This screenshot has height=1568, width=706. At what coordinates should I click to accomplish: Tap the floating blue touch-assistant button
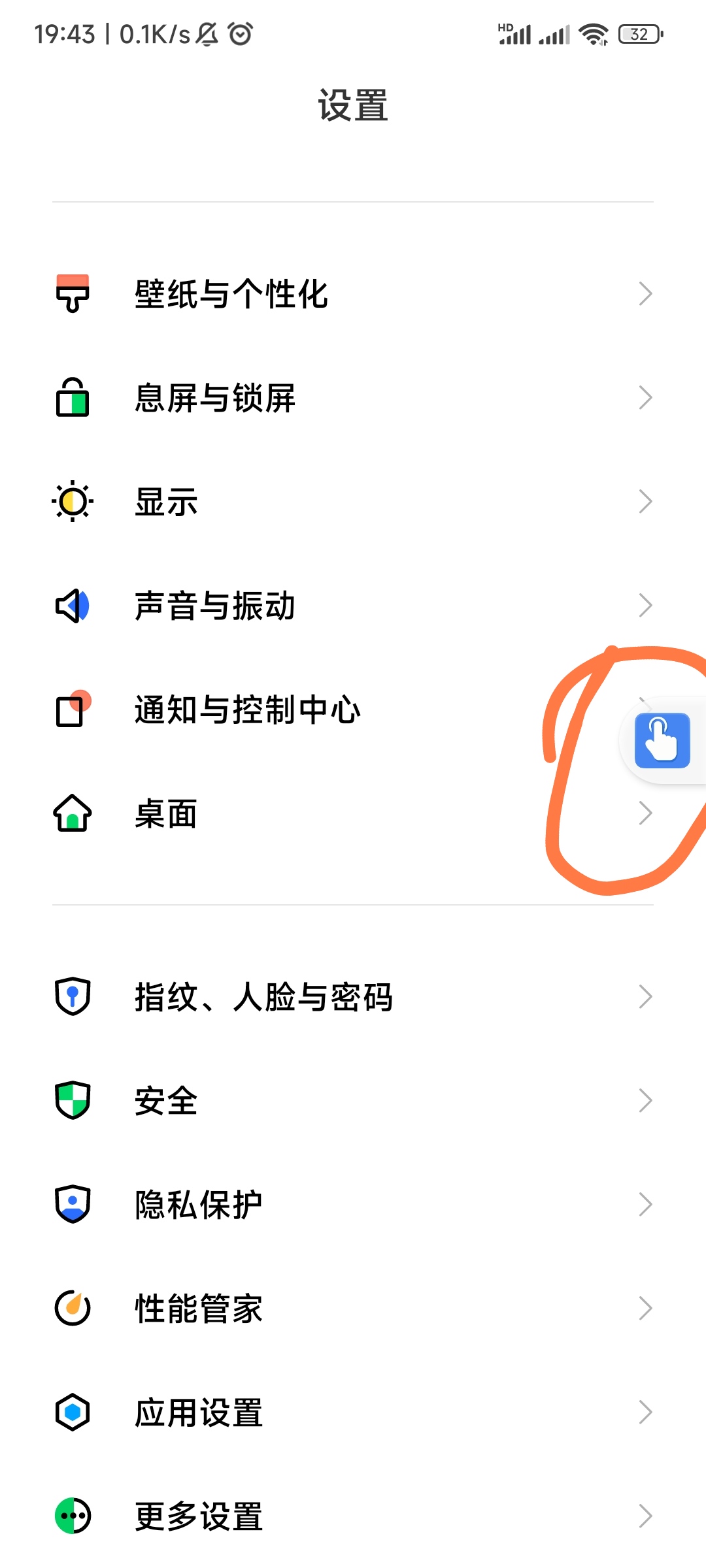coord(662,740)
